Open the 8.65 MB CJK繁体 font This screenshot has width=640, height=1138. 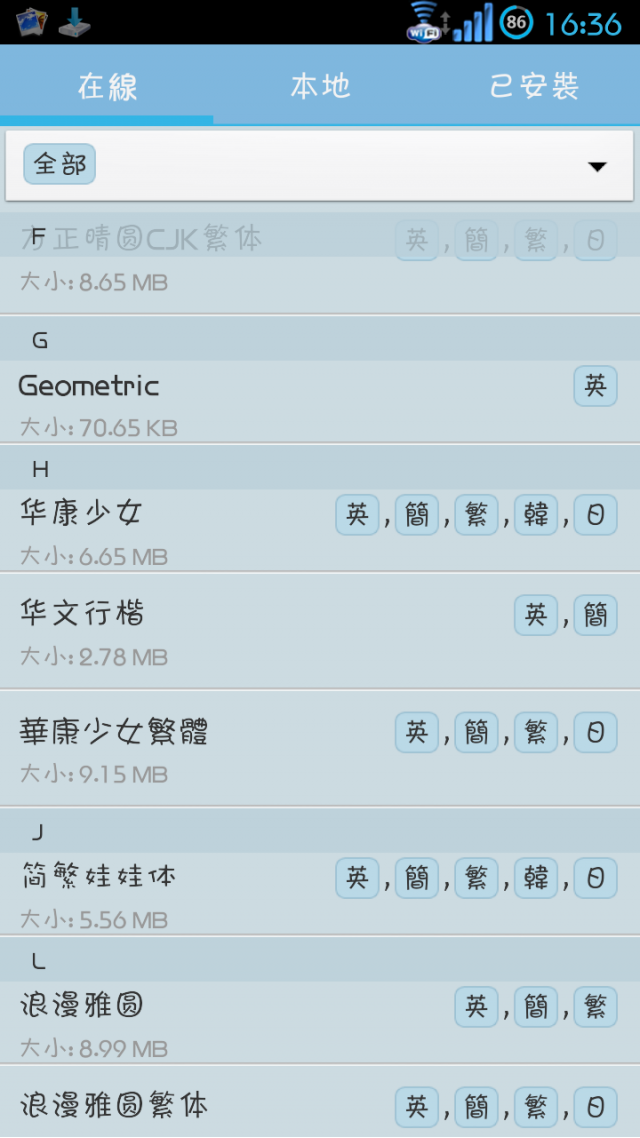point(320,263)
